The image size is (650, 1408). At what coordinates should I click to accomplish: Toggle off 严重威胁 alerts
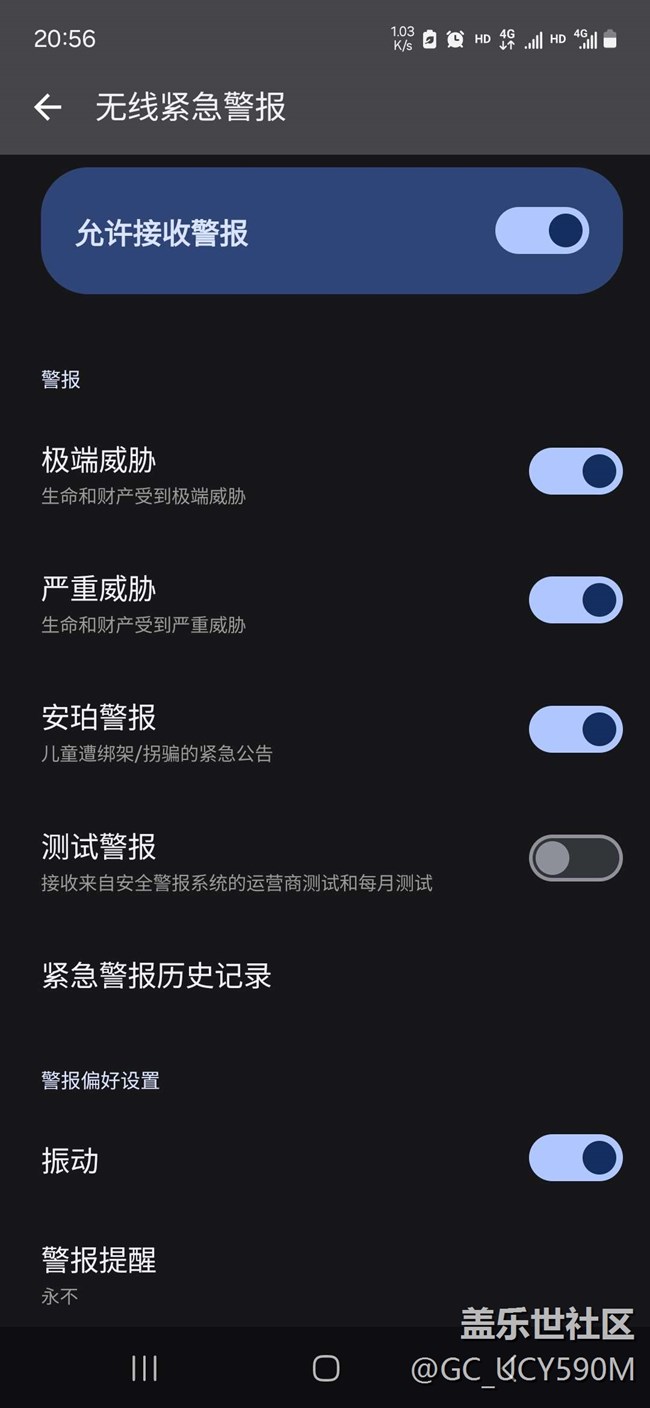pos(575,600)
